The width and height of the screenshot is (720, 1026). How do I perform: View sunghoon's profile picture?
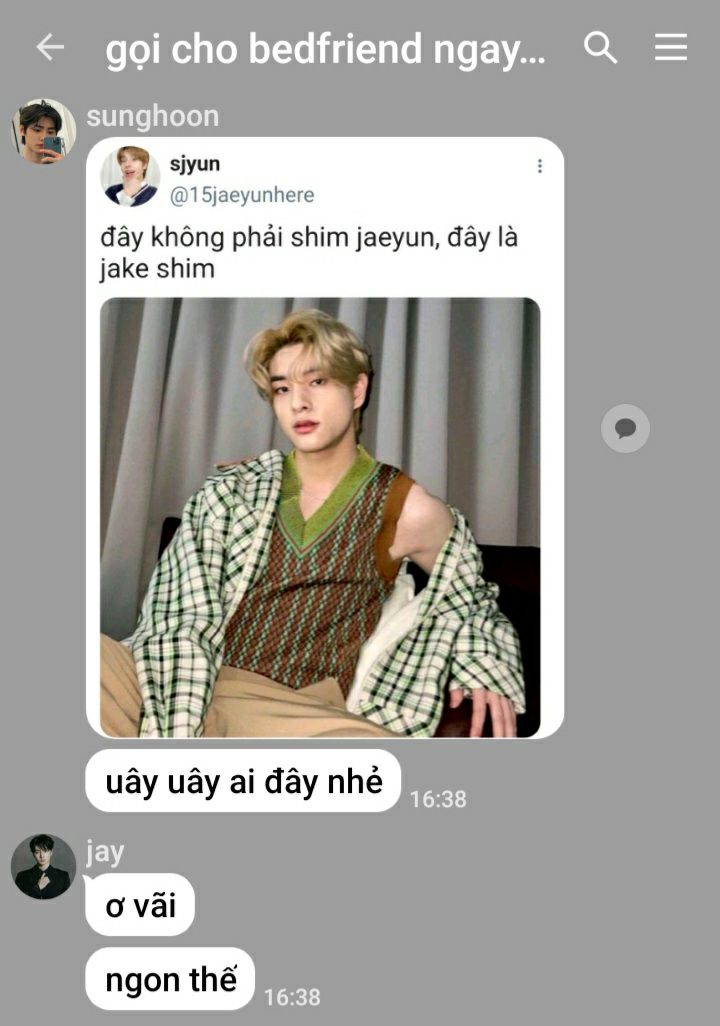[x=43, y=131]
